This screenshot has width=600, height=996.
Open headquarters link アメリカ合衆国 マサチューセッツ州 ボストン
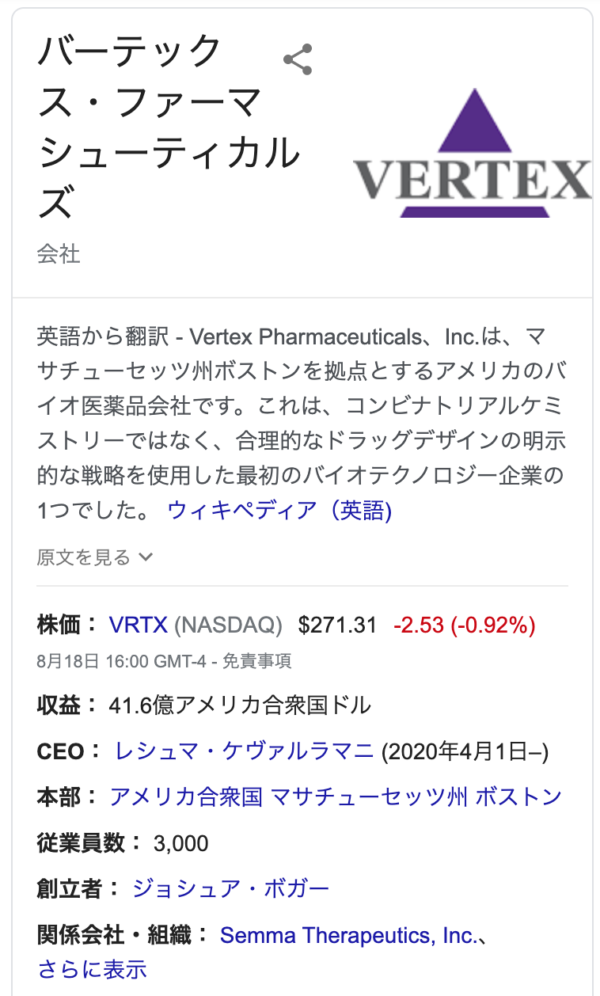(335, 797)
